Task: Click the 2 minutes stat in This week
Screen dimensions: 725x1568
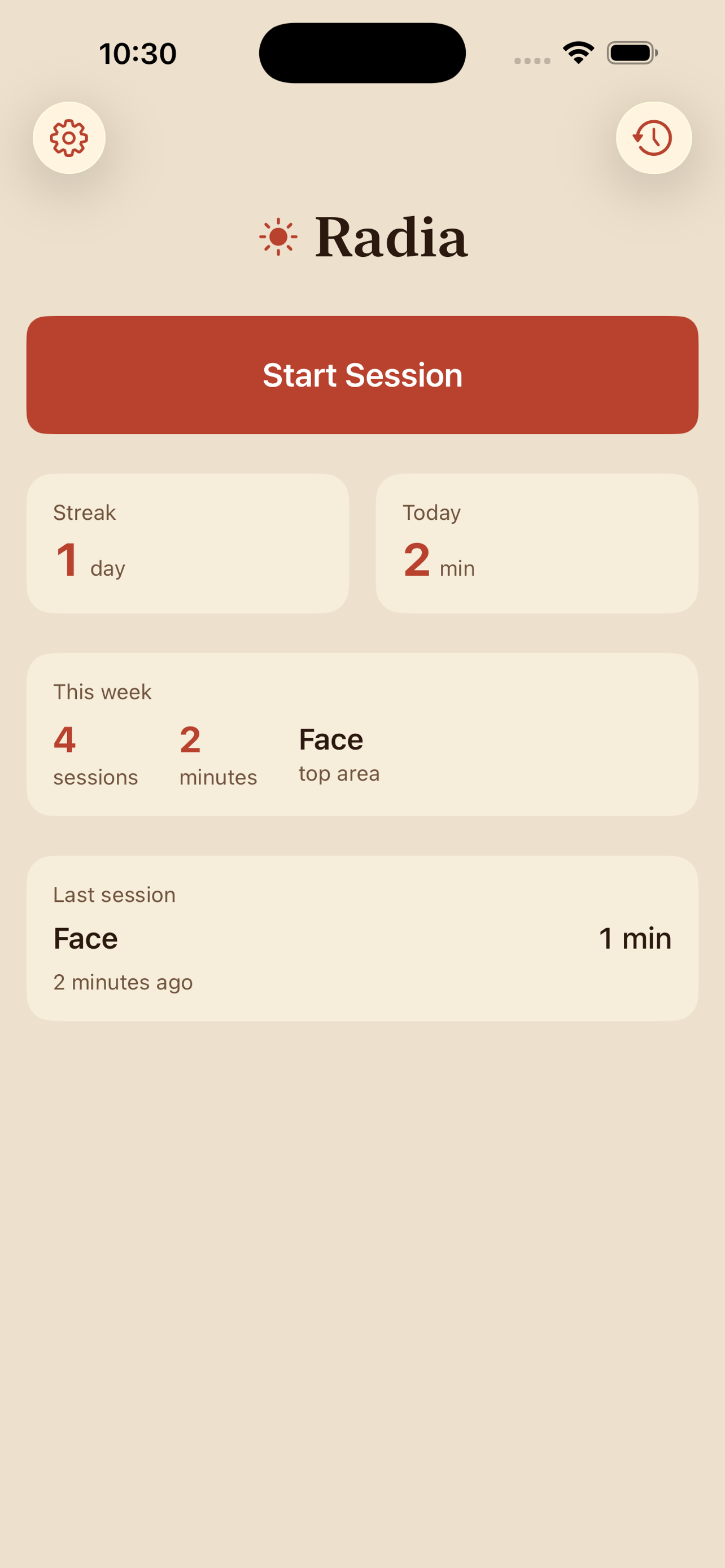Action: 218,755
